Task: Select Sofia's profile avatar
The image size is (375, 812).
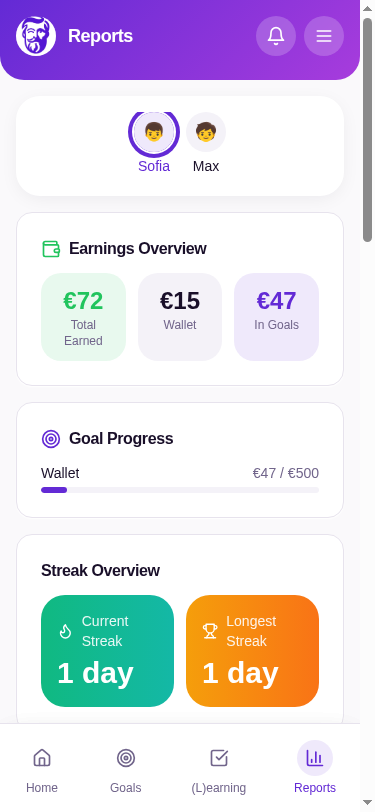Action: coord(154,132)
